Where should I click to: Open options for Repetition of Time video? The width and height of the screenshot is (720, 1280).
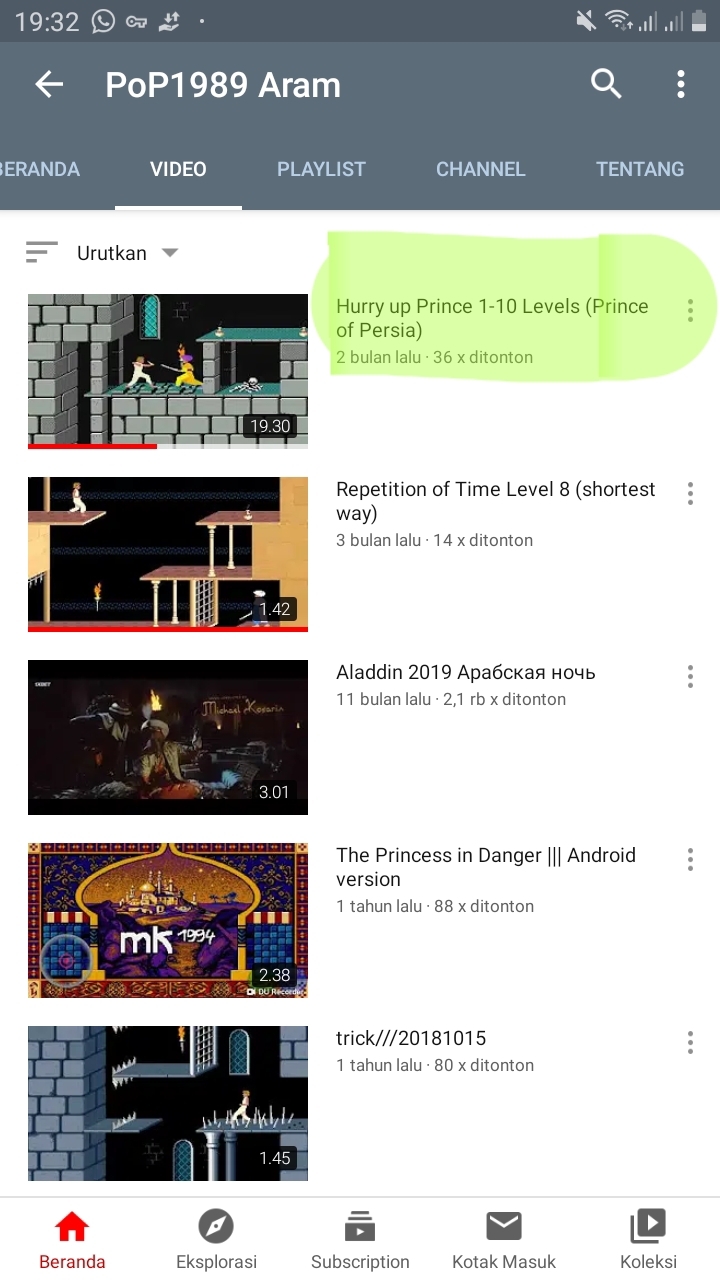coord(690,493)
